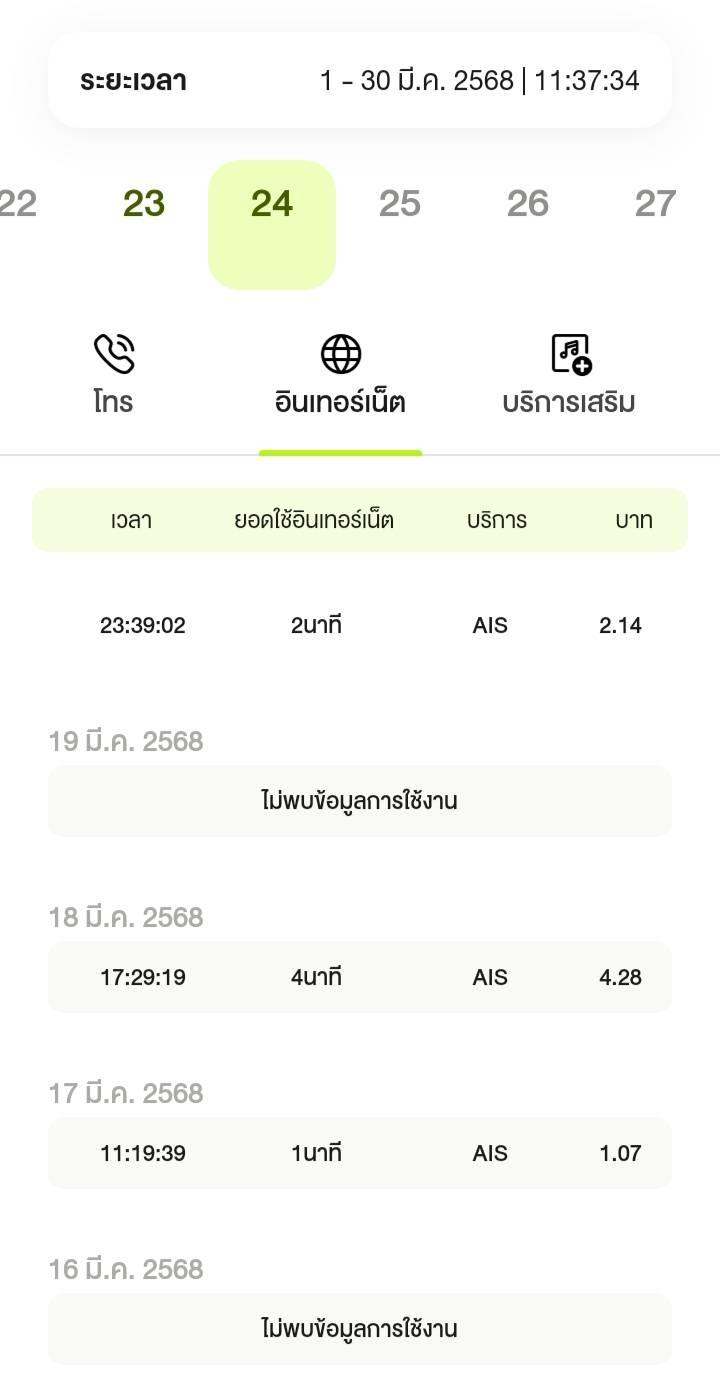
Task: Pick day 22 in the date strip
Action: pyautogui.click(x=18, y=204)
